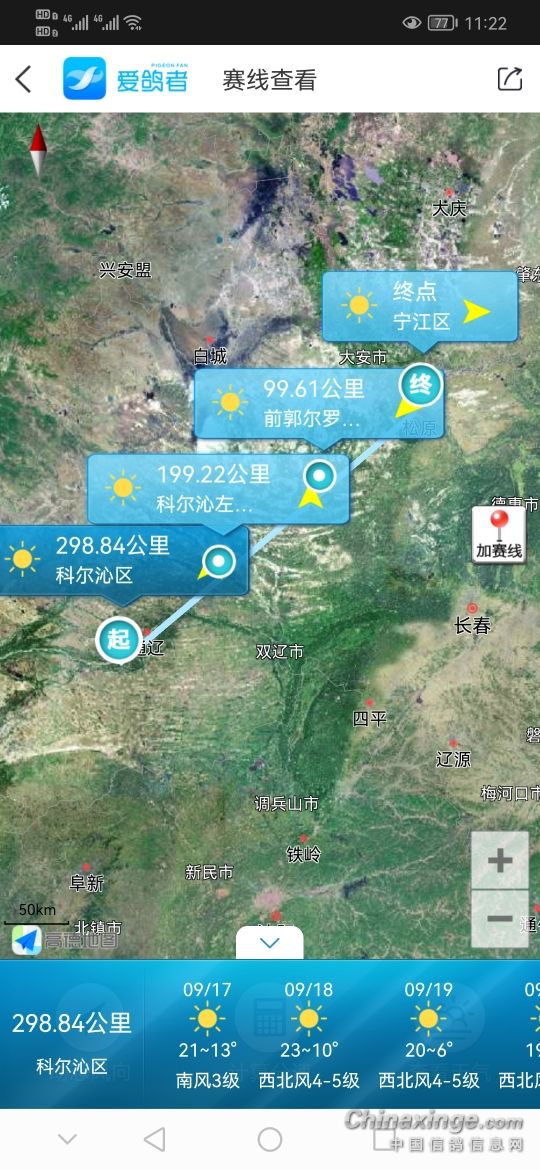Viewport: 540px width, 1170px height.
Task: Zoom out on the map
Action: pyautogui.click(x=499, y=919)
